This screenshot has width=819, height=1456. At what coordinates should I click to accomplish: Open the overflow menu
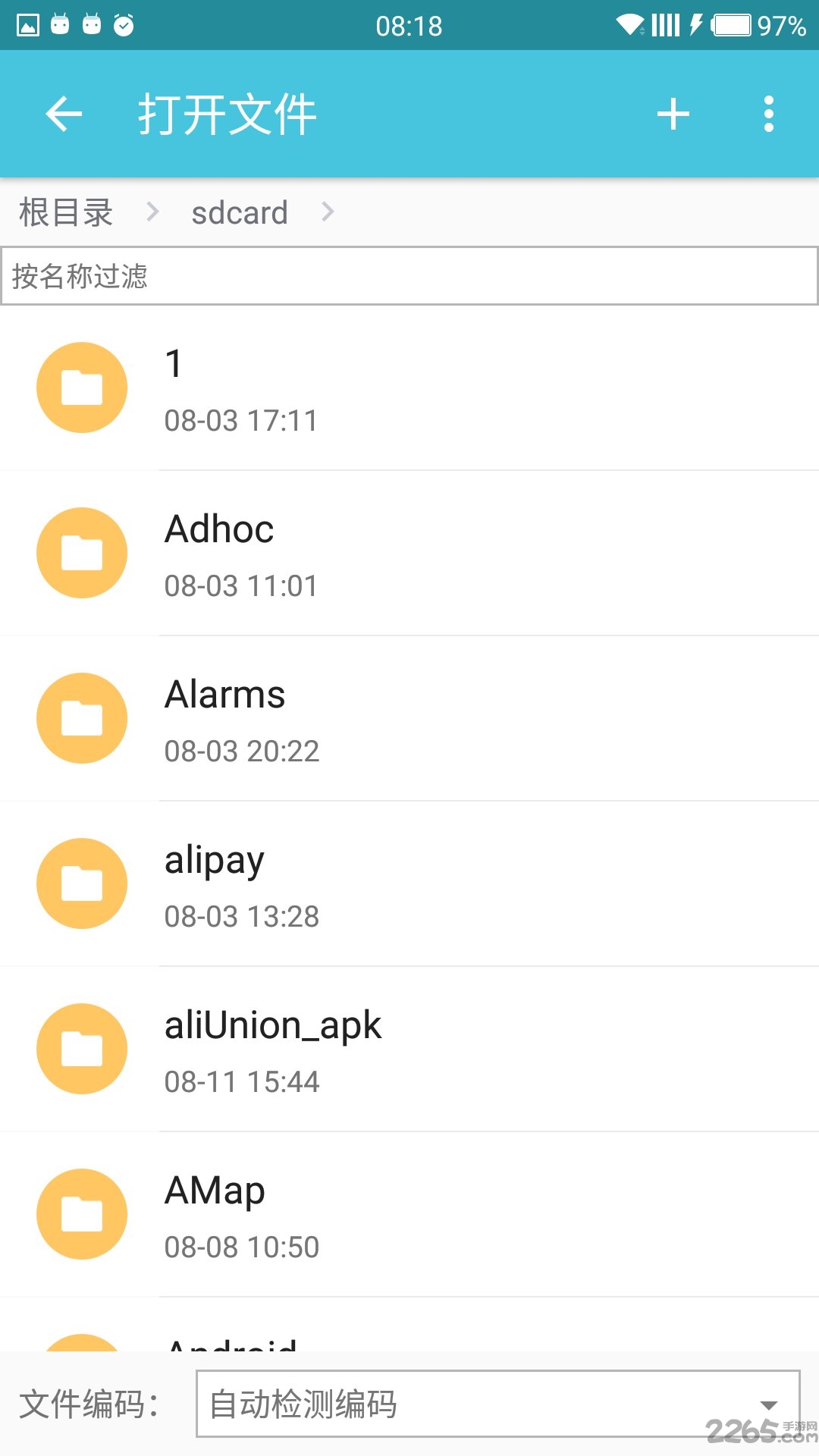(768, 115)
